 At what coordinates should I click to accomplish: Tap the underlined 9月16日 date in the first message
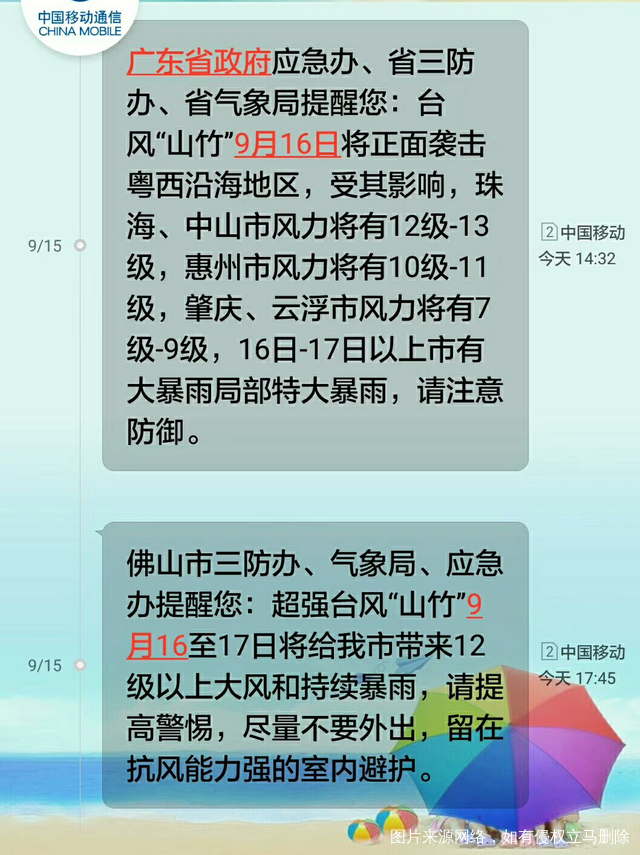click(287, 145)
